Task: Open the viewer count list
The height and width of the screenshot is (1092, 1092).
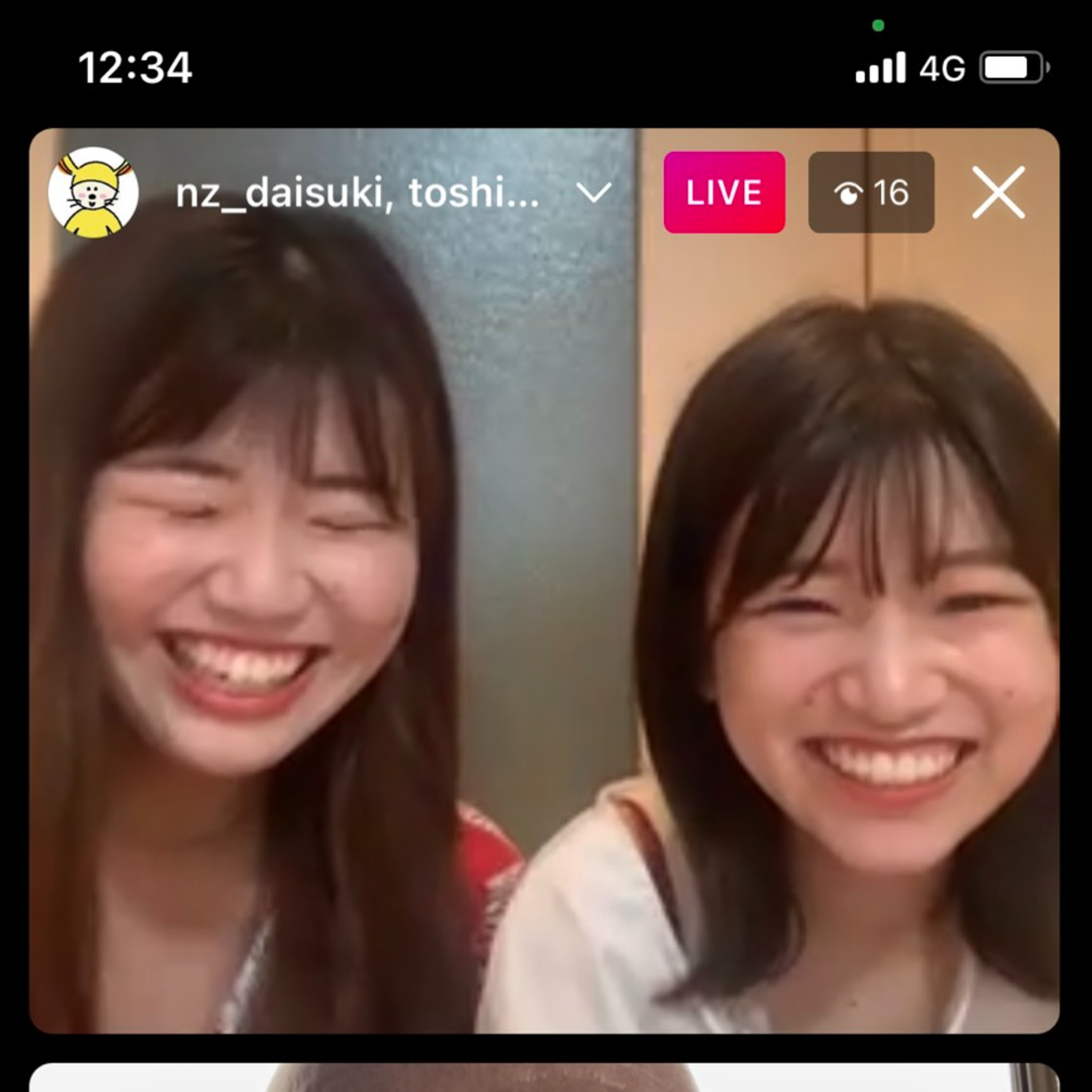Action: pos(870,192)
